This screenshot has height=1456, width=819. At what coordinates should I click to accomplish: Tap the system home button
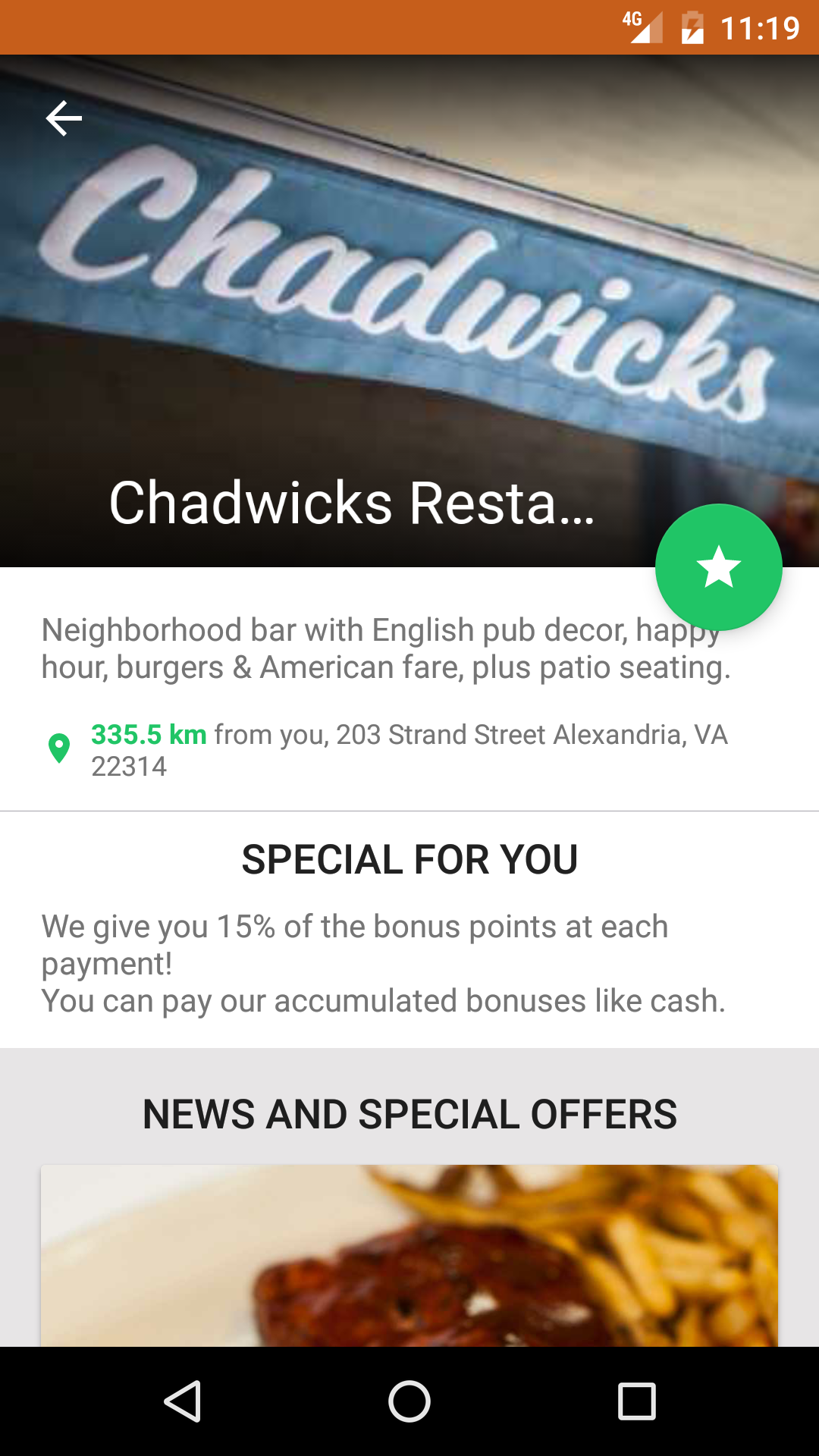(409, 1401)
